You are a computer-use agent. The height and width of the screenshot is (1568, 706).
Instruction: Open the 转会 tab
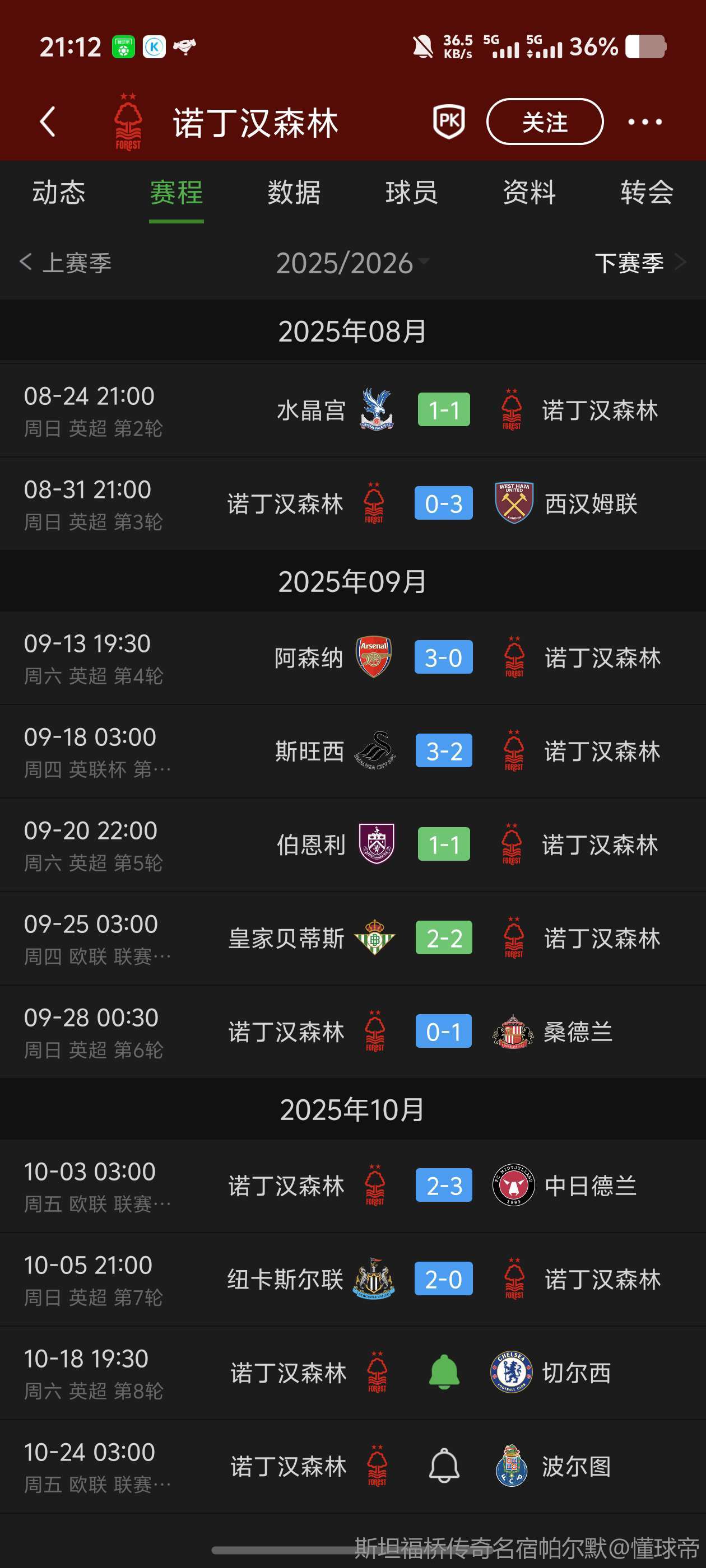[x=646, y=193]
